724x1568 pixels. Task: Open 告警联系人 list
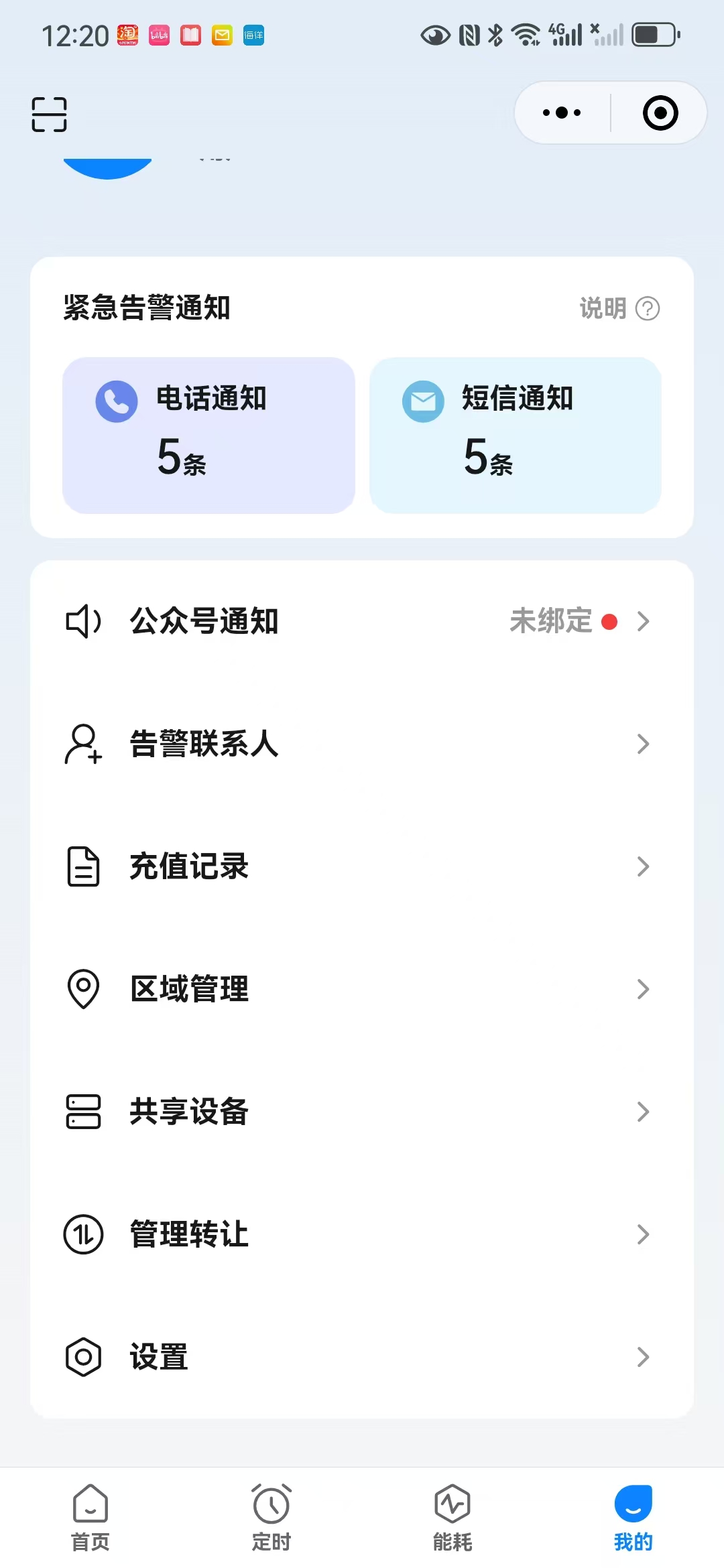click(362, 744)
